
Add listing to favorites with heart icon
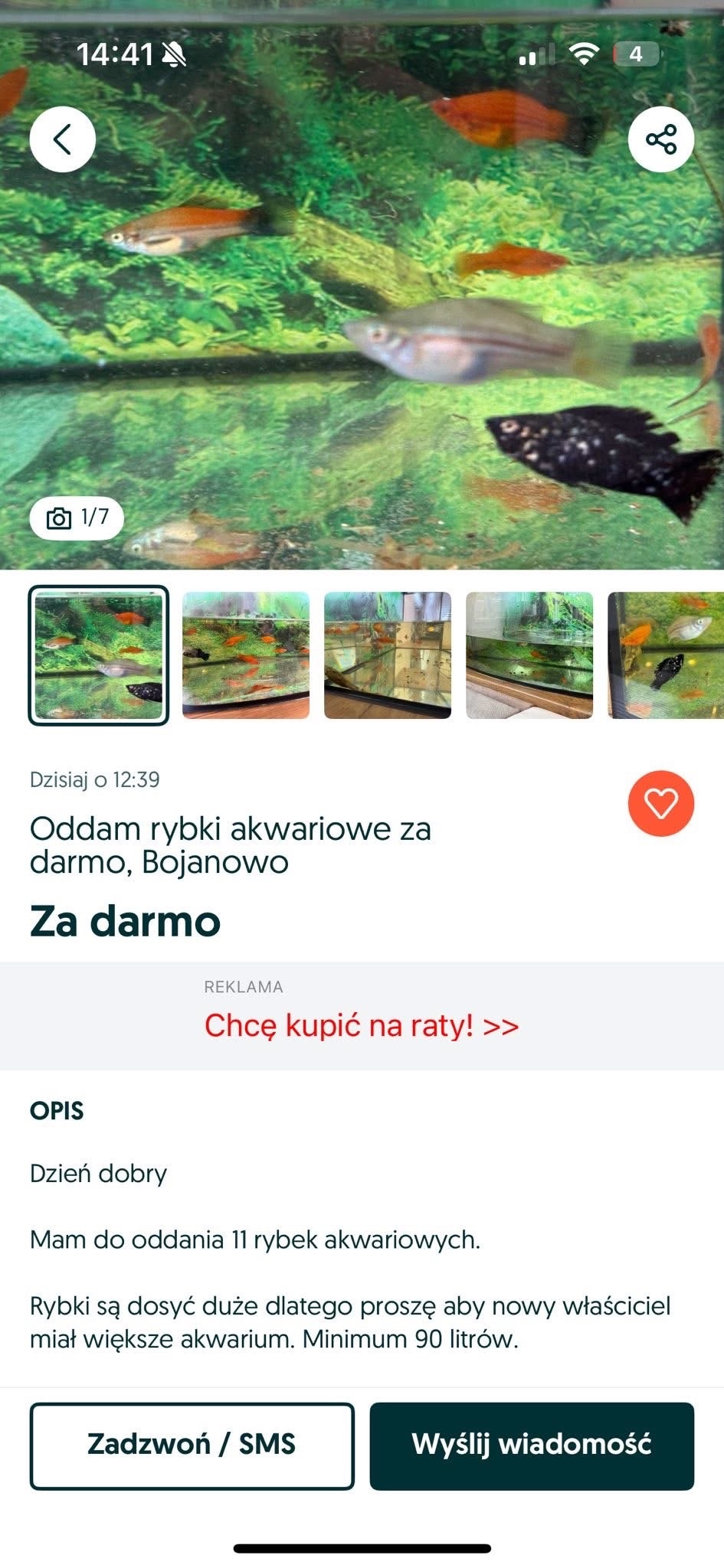tap(661, 803)
